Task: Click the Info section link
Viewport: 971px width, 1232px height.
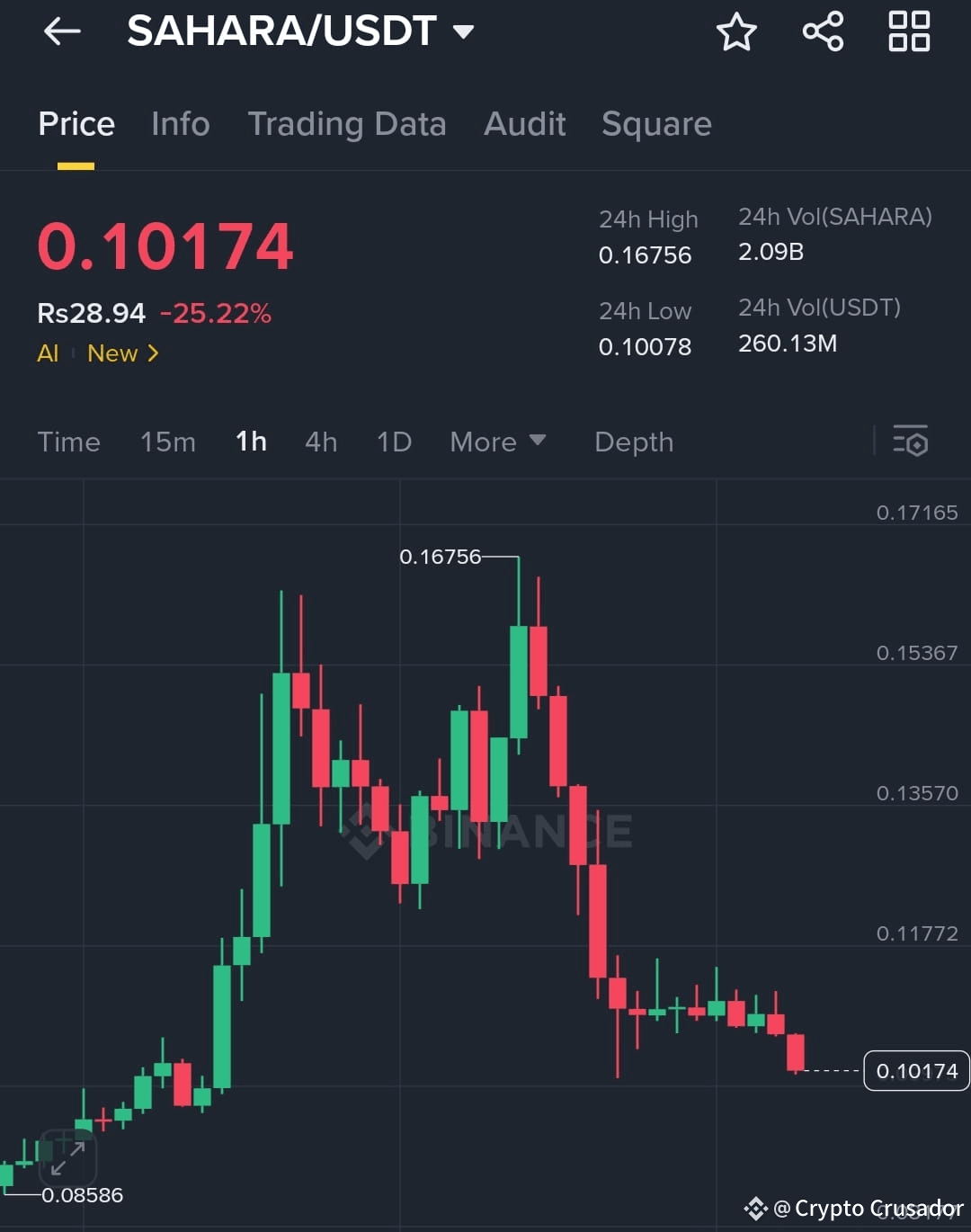Action: (x=180, y=124)
